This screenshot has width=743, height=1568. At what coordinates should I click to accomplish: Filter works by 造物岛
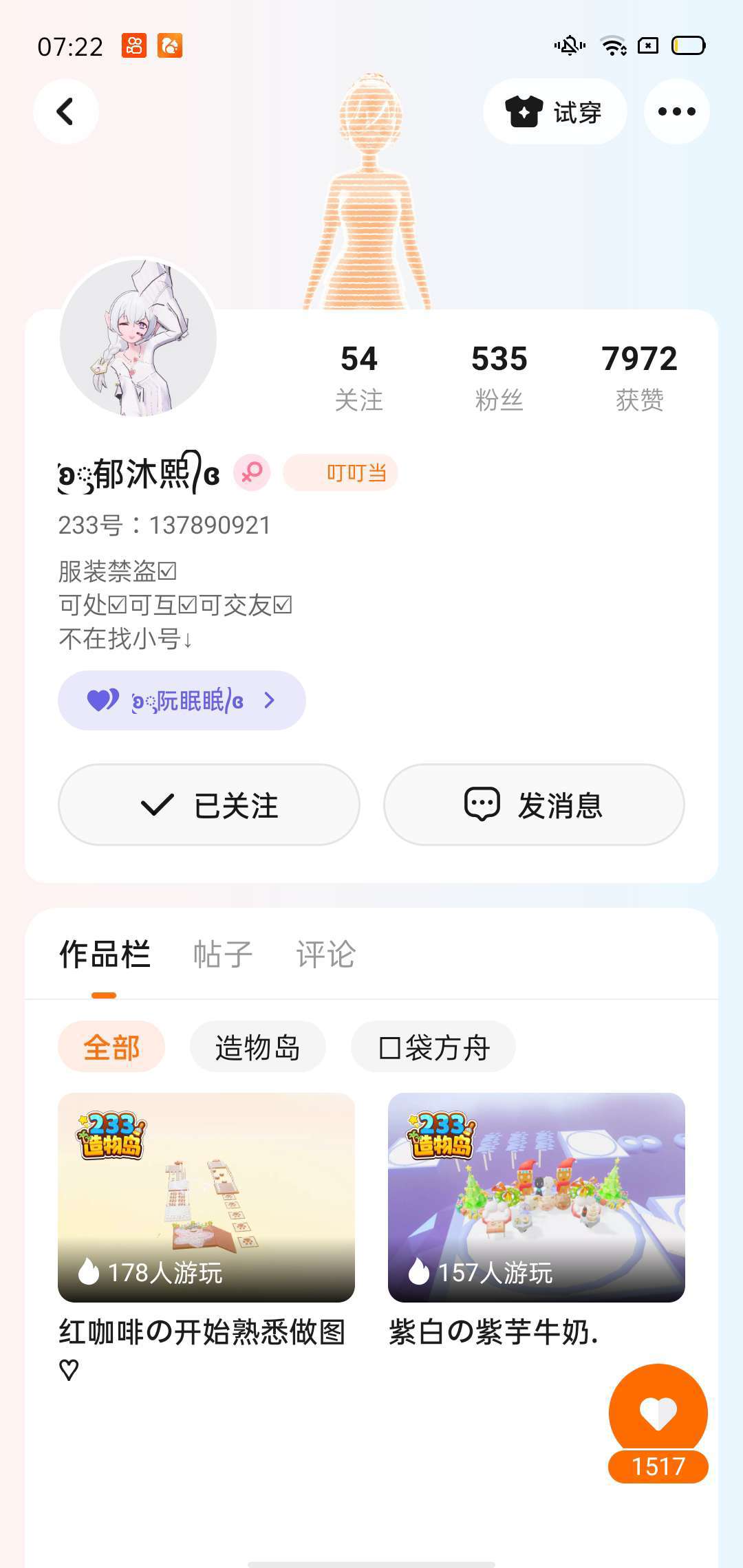[257, 1047]
